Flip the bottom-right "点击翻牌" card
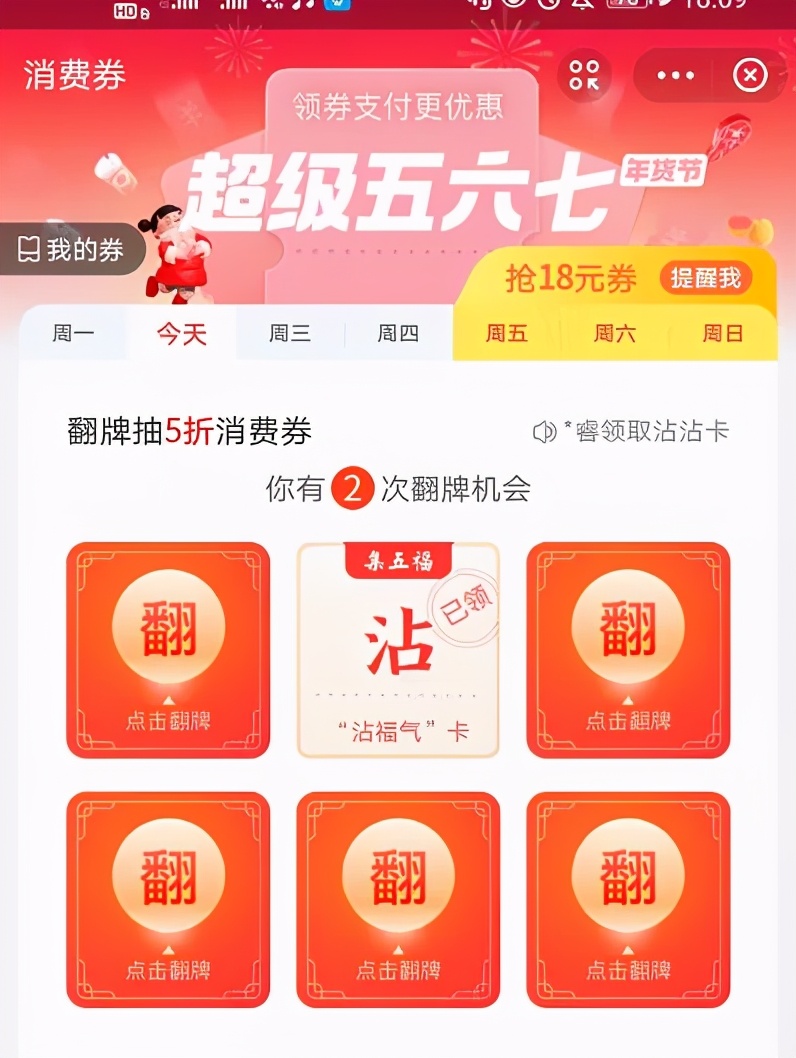 click(x=627, y=898)
